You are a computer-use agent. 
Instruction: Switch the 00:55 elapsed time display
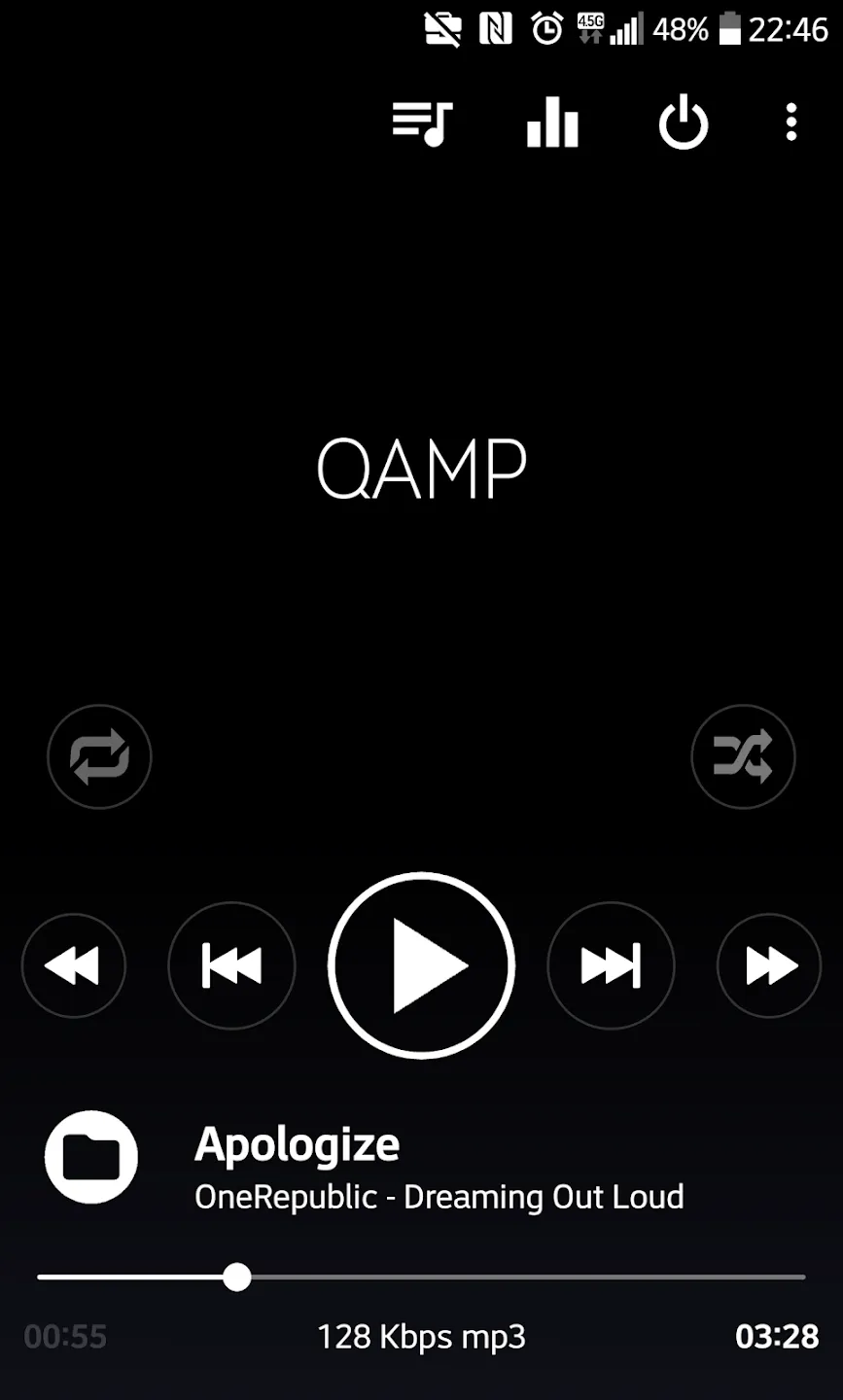point(65,1337)
